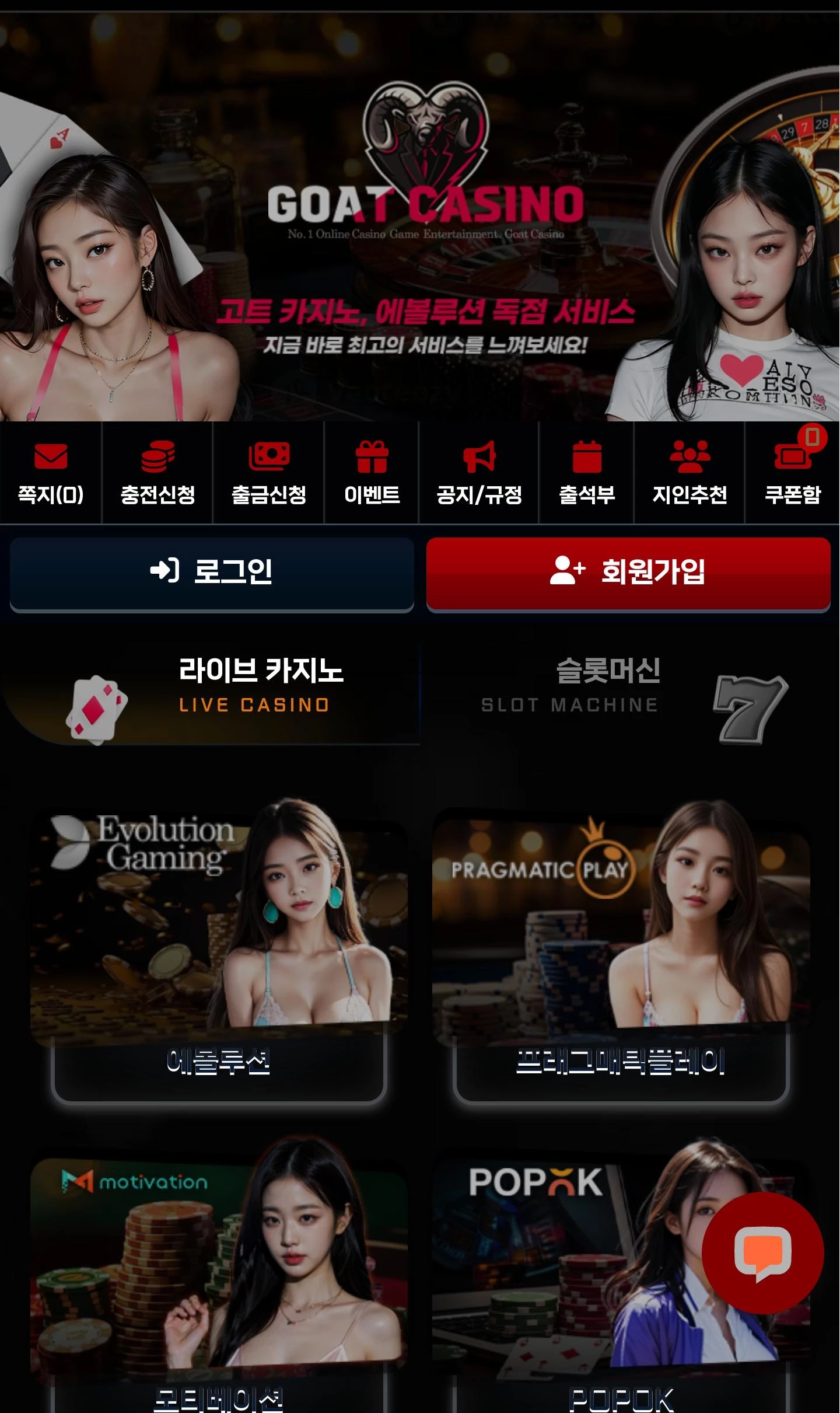Open the POPOK game card

tap(583, 1284)
